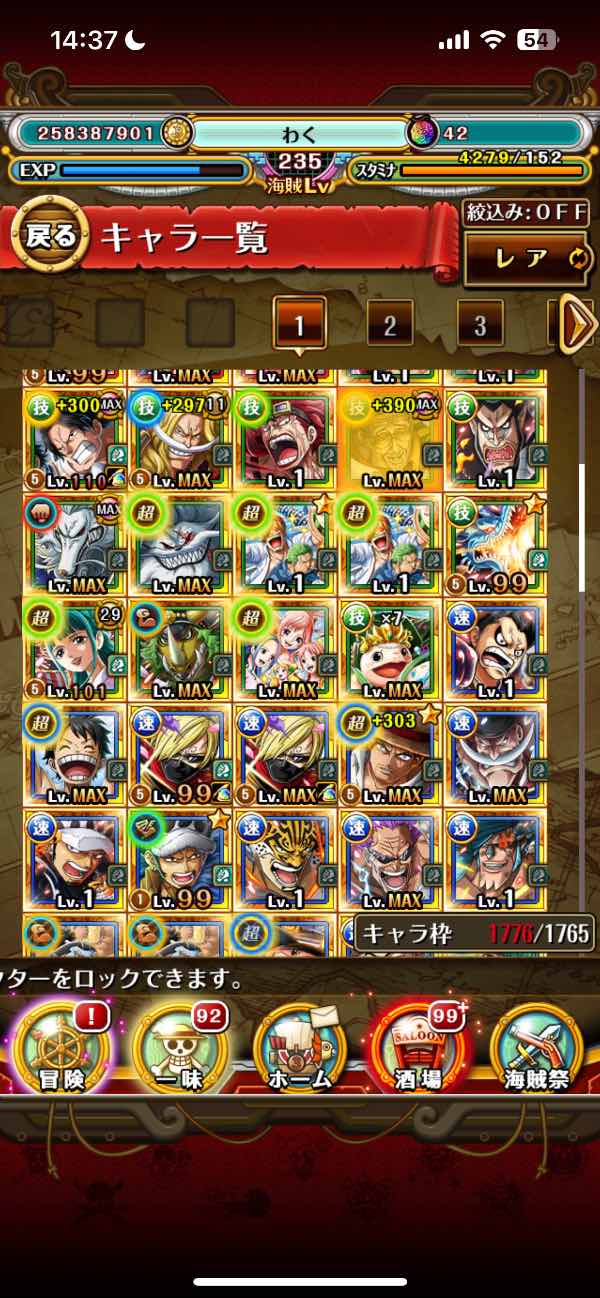600x1298 pixels.
Task: Go to next page tabs arrow
Action: (578, 324)
